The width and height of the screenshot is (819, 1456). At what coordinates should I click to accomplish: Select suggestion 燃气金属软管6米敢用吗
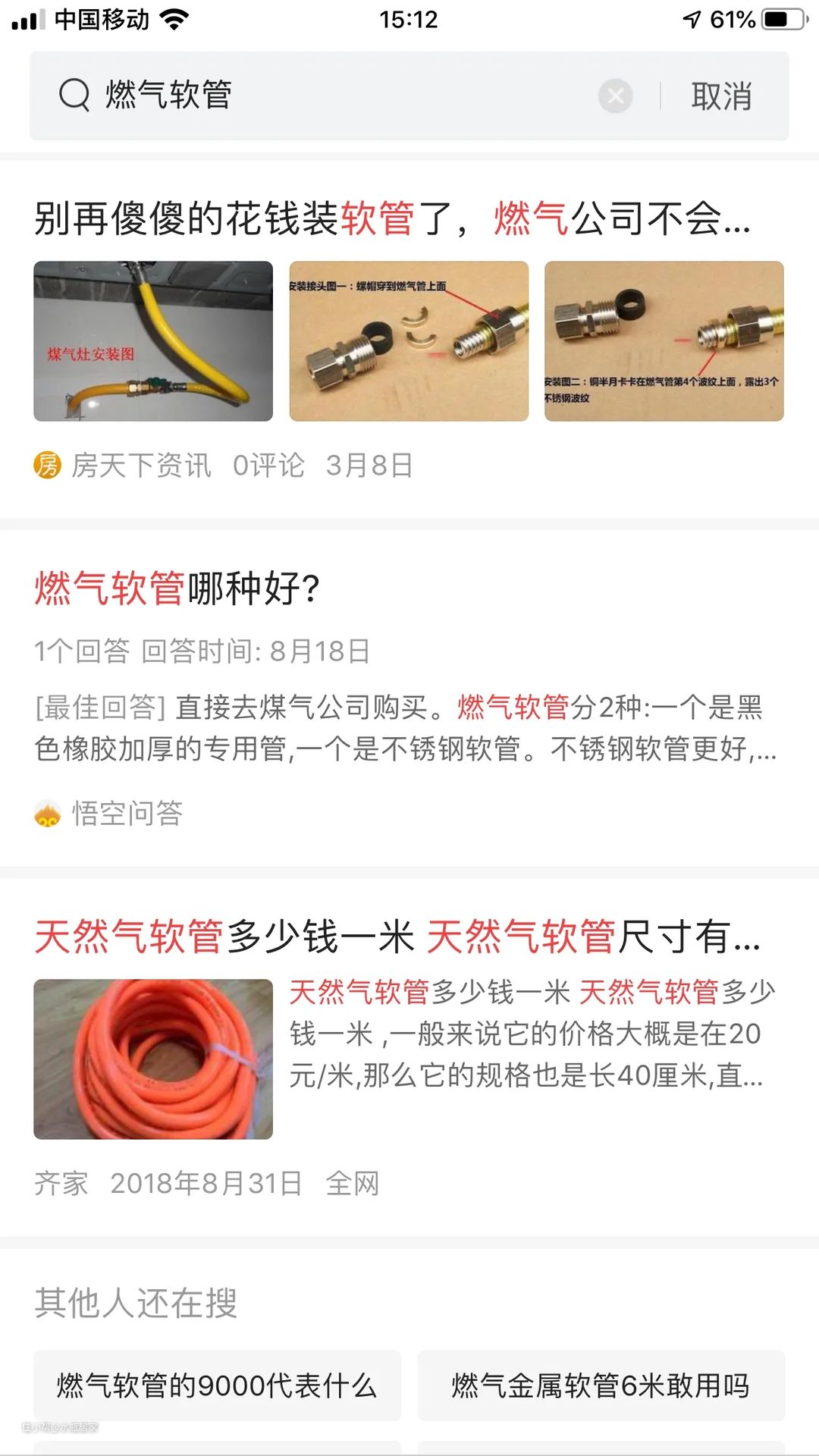[x=601, y=1386]
